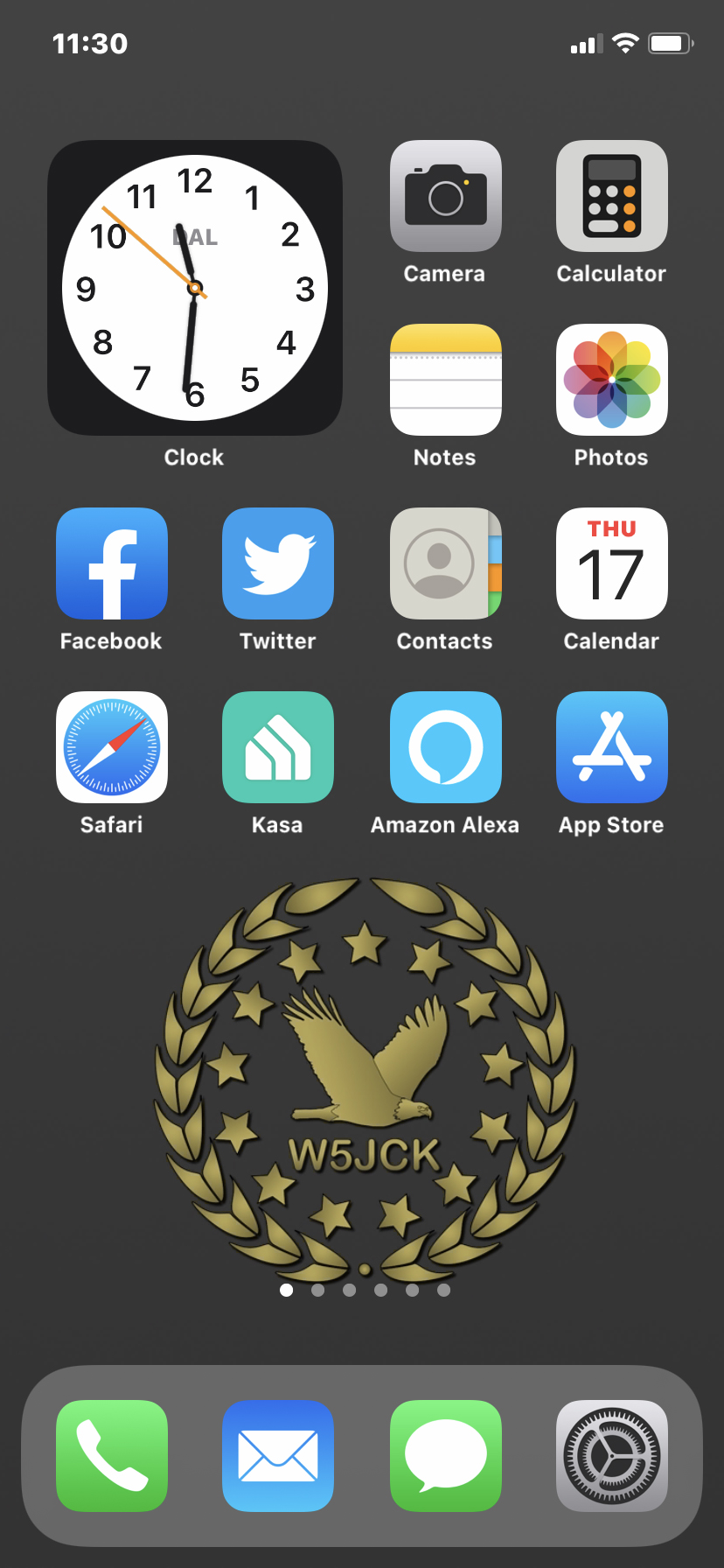Open the Contacts app
Image resolution: width=724 pixels, height=1568 pixels.
coord(445,564)
